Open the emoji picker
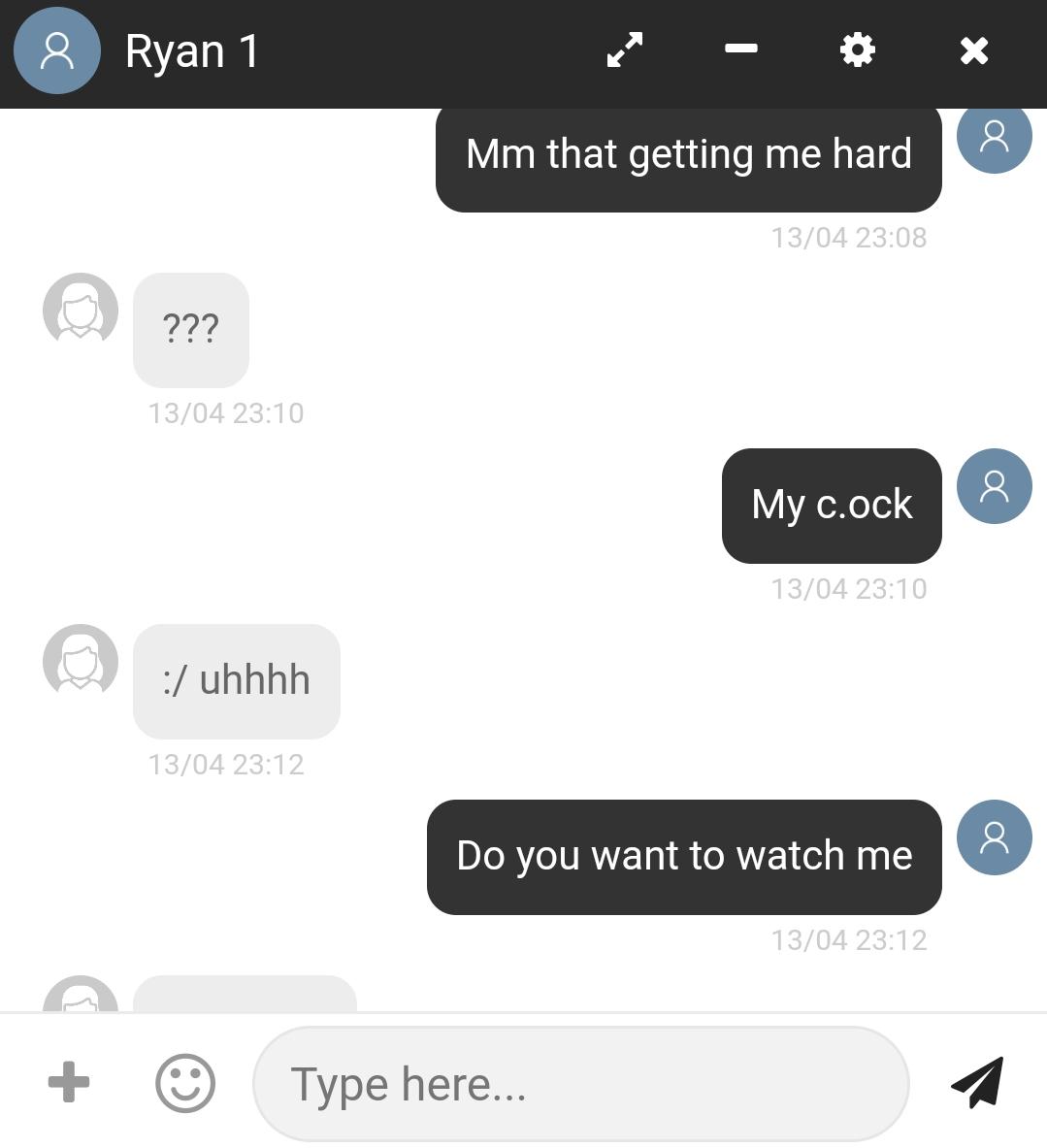The width and height of the screenshot is (1047, 1148). click(184, 1083)
